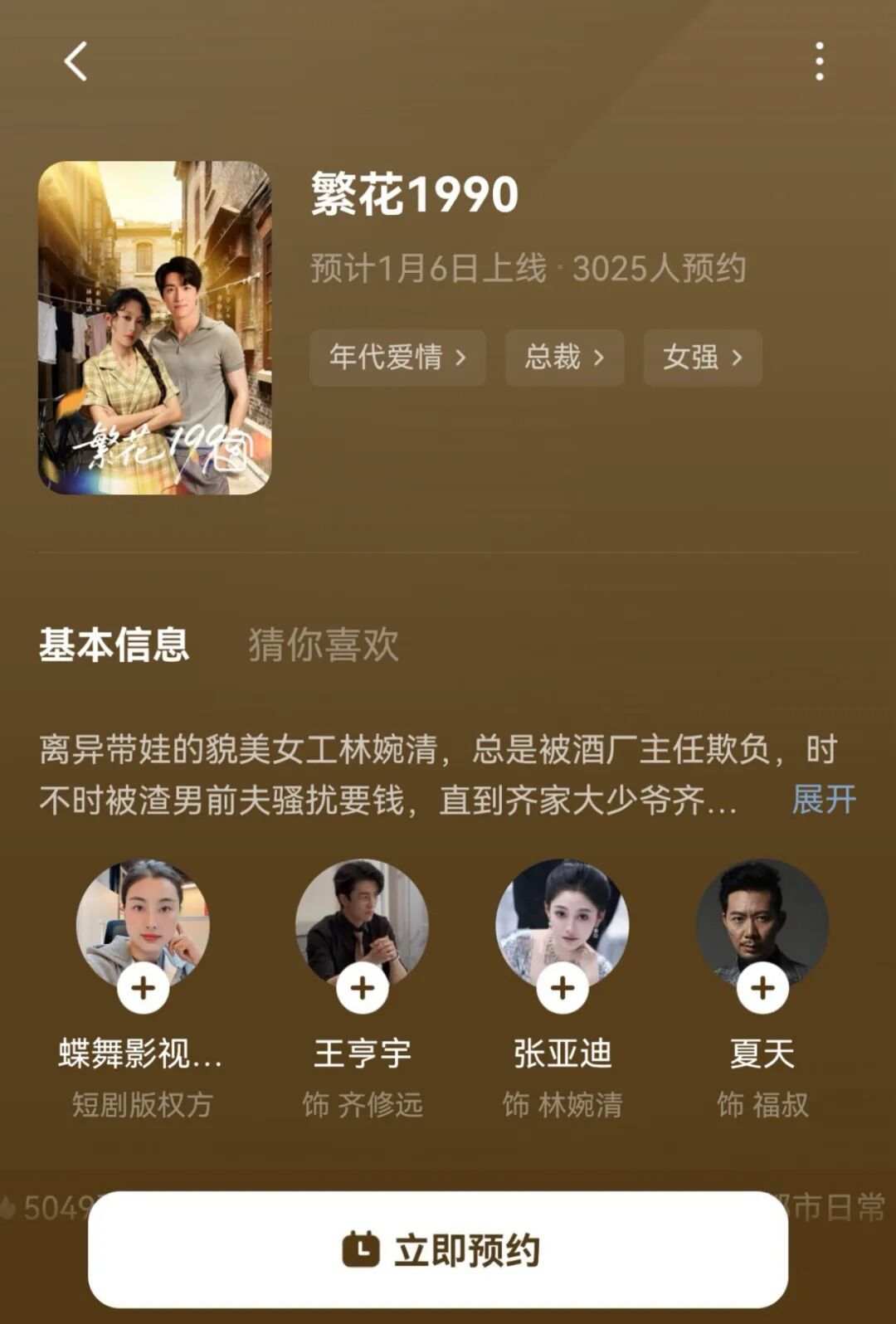Follow actor 王亨宇 via plus icon
This screenshot has height=1324, width=896.
tap(362, 988)
